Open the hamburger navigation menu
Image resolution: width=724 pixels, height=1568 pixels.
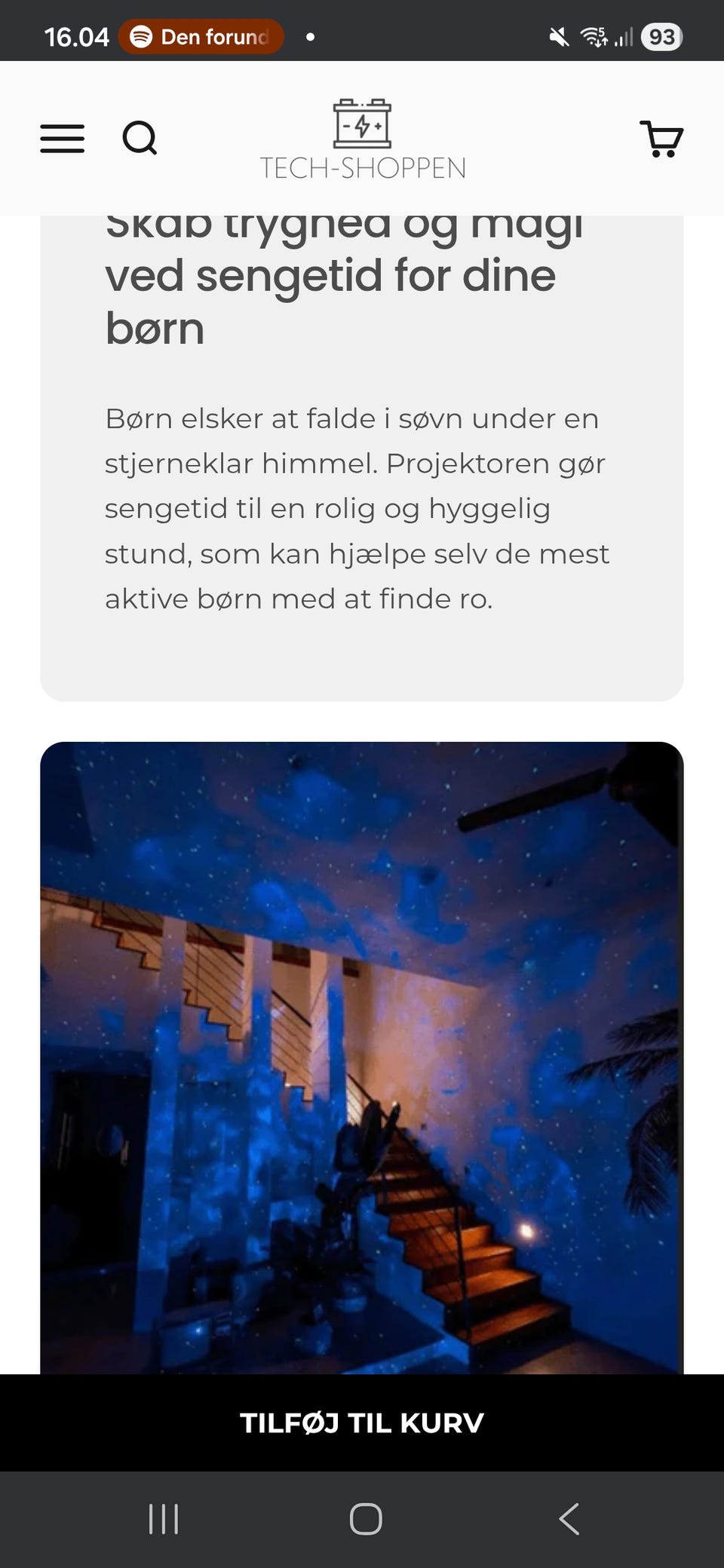(63, 138)
